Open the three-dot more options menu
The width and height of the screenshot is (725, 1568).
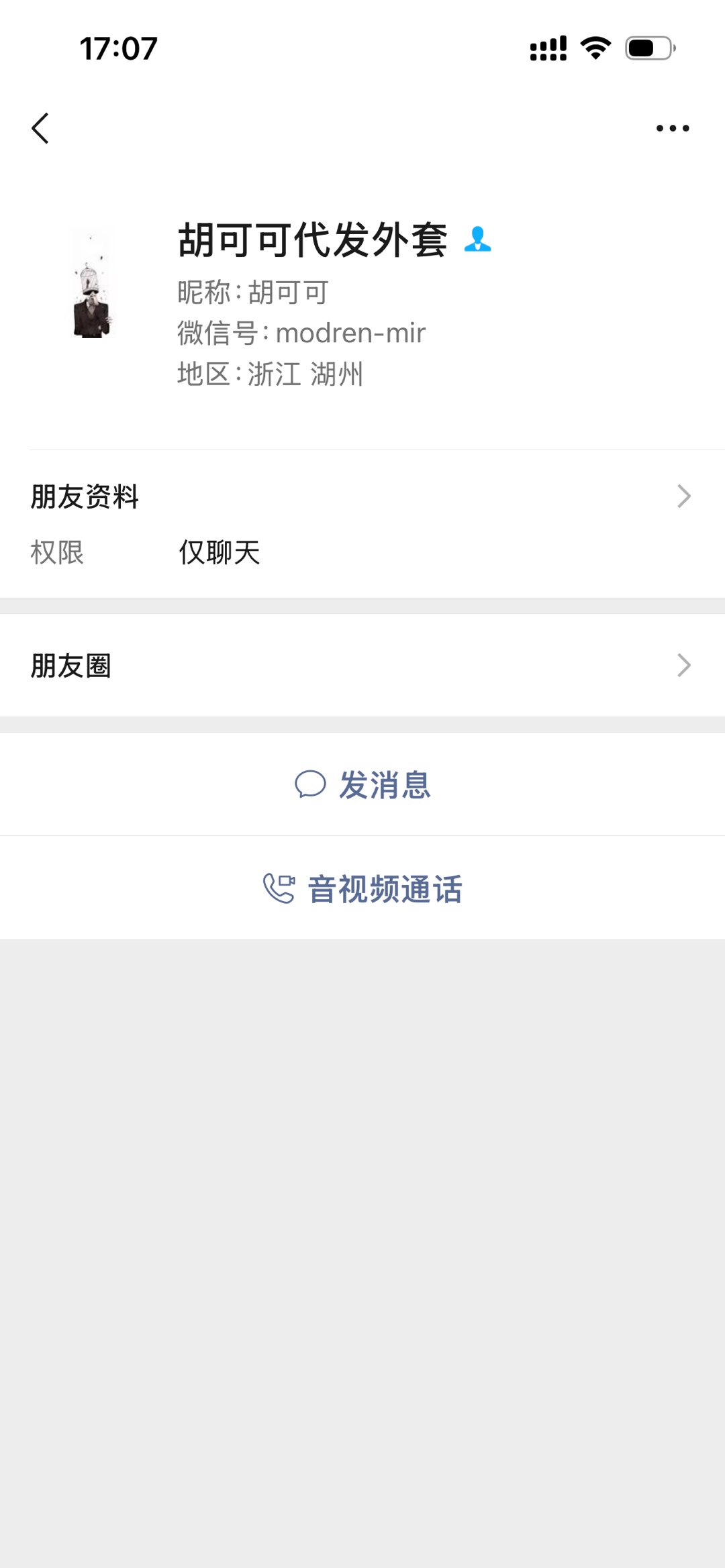tap(672, 128)
